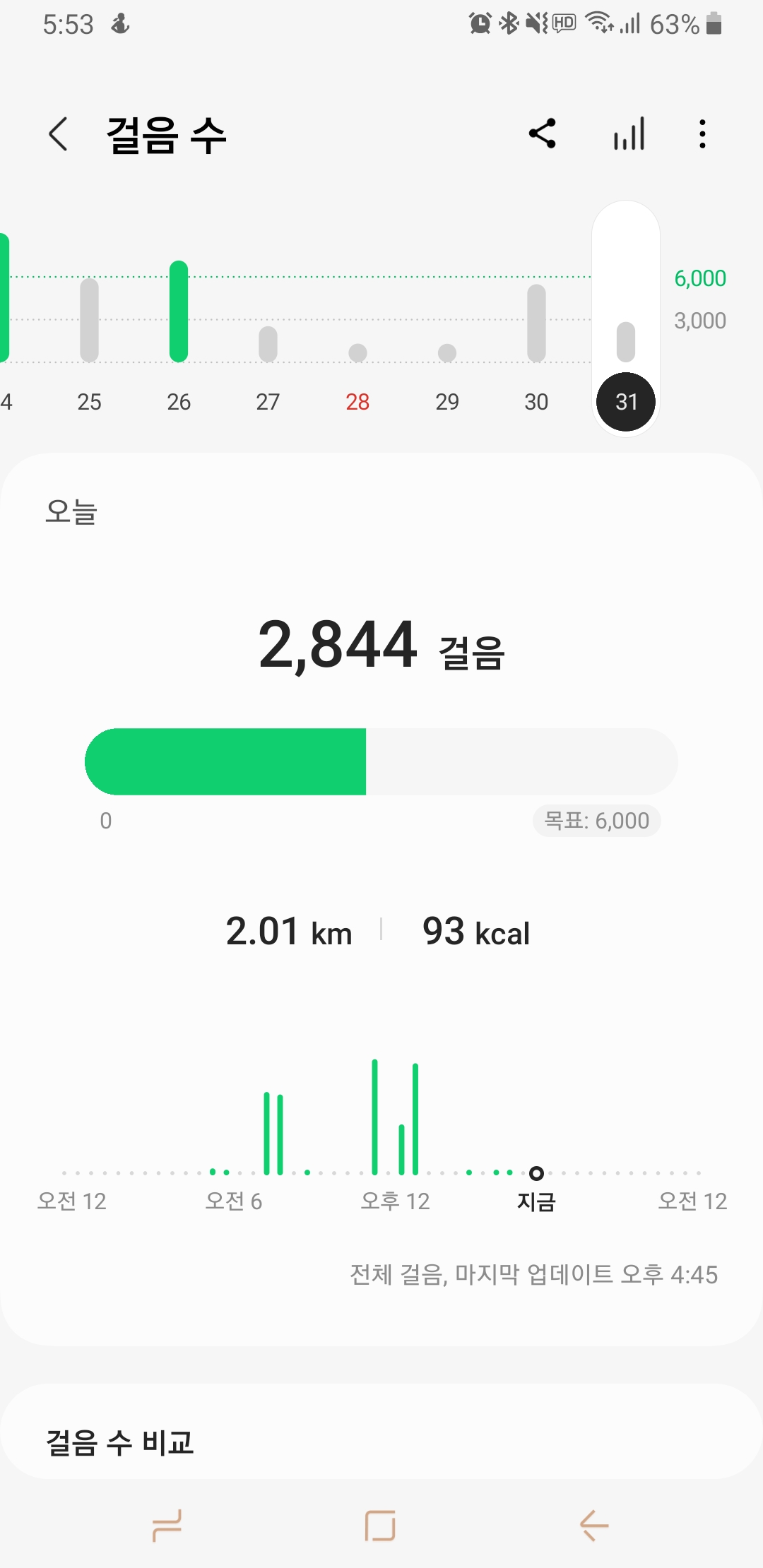763x1568 pixels.
Task: Open recent apps from the navigation bar
Action: pyautogui.click(x=167, y=1526)
